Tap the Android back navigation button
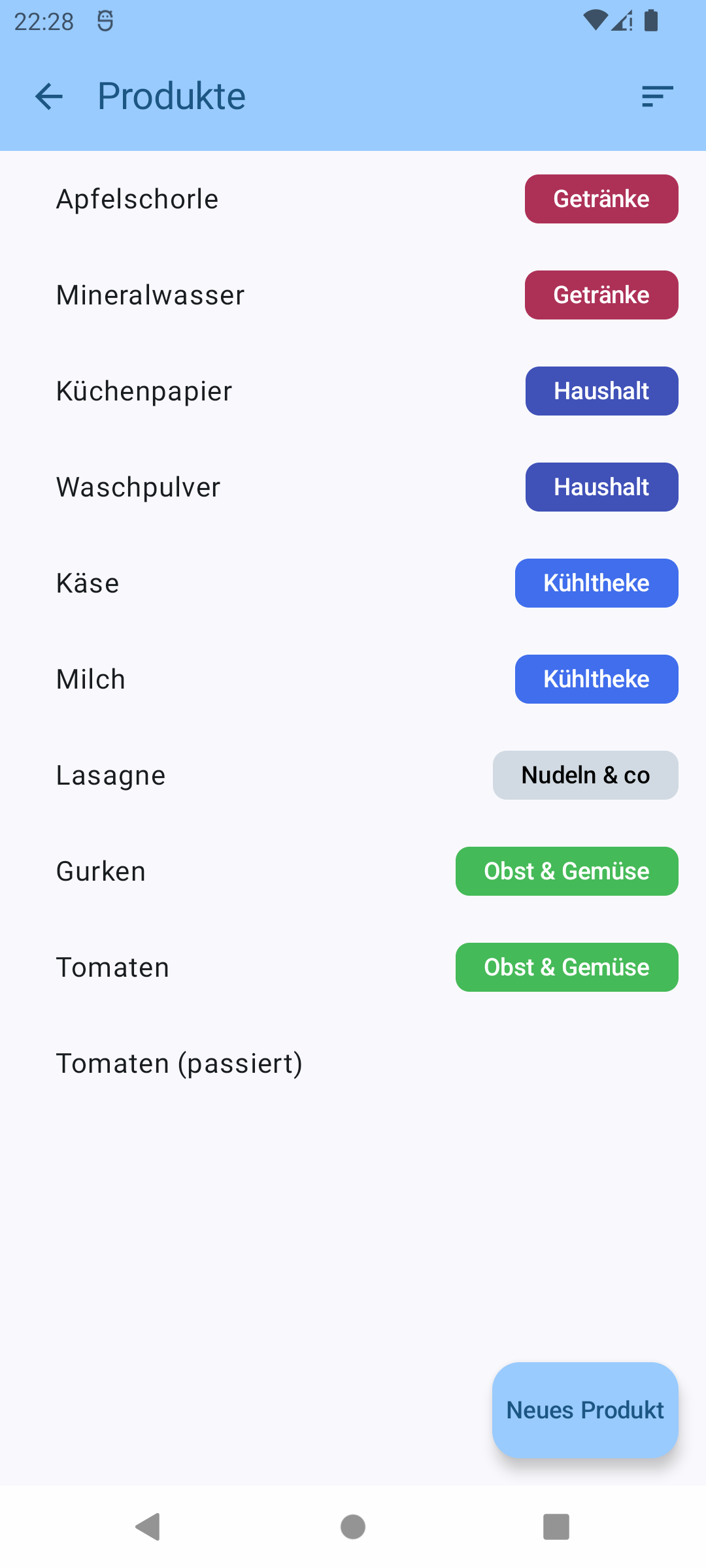 pos(149,1527)
